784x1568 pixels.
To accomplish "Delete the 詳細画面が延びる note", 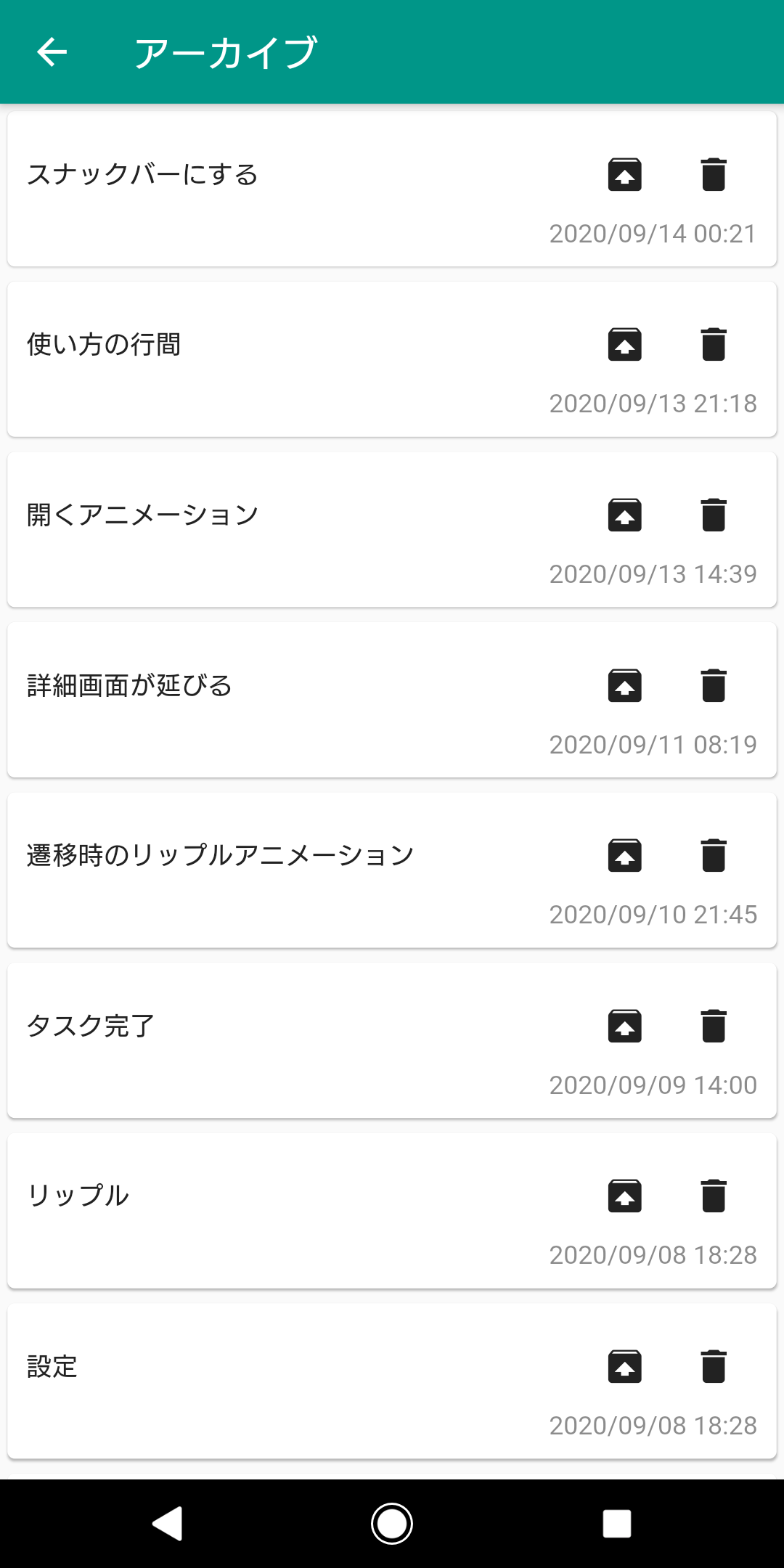I will click(x=714, y=685).
